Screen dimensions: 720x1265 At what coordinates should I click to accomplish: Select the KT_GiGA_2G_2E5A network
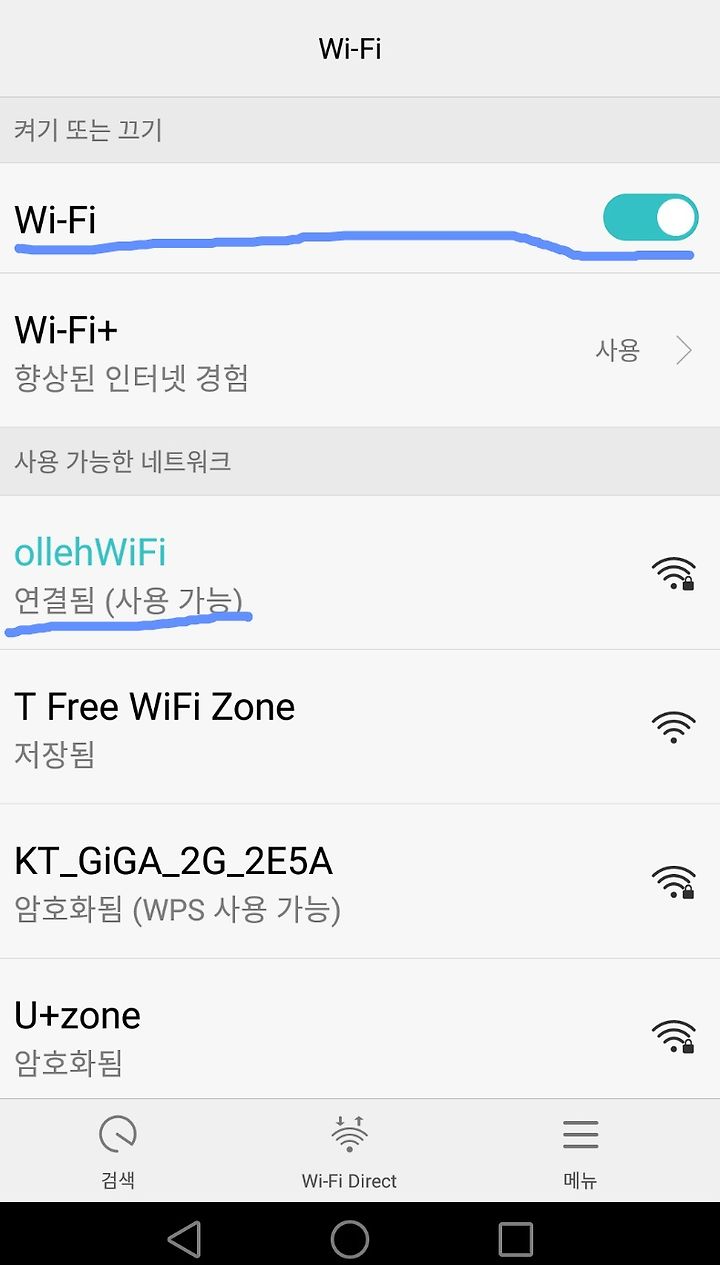pyautogui.click(x=360, y=881)
